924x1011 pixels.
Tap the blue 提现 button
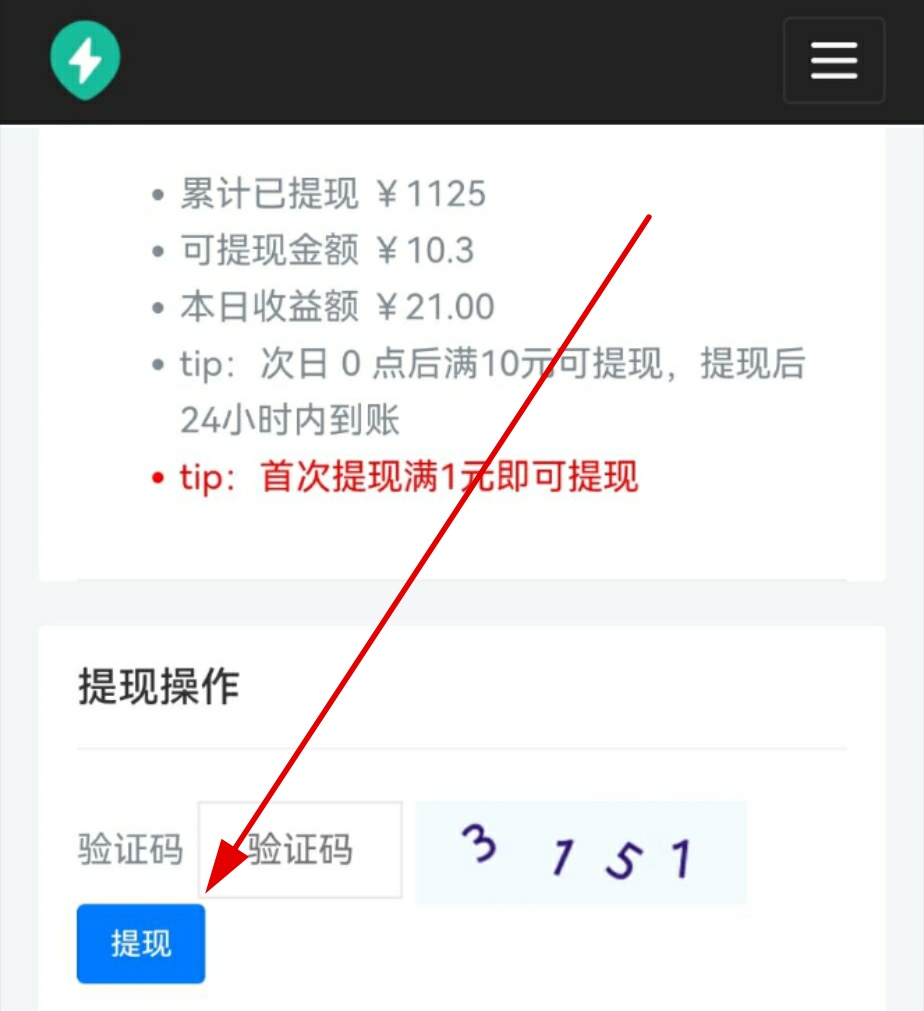(x=141, y=944)
